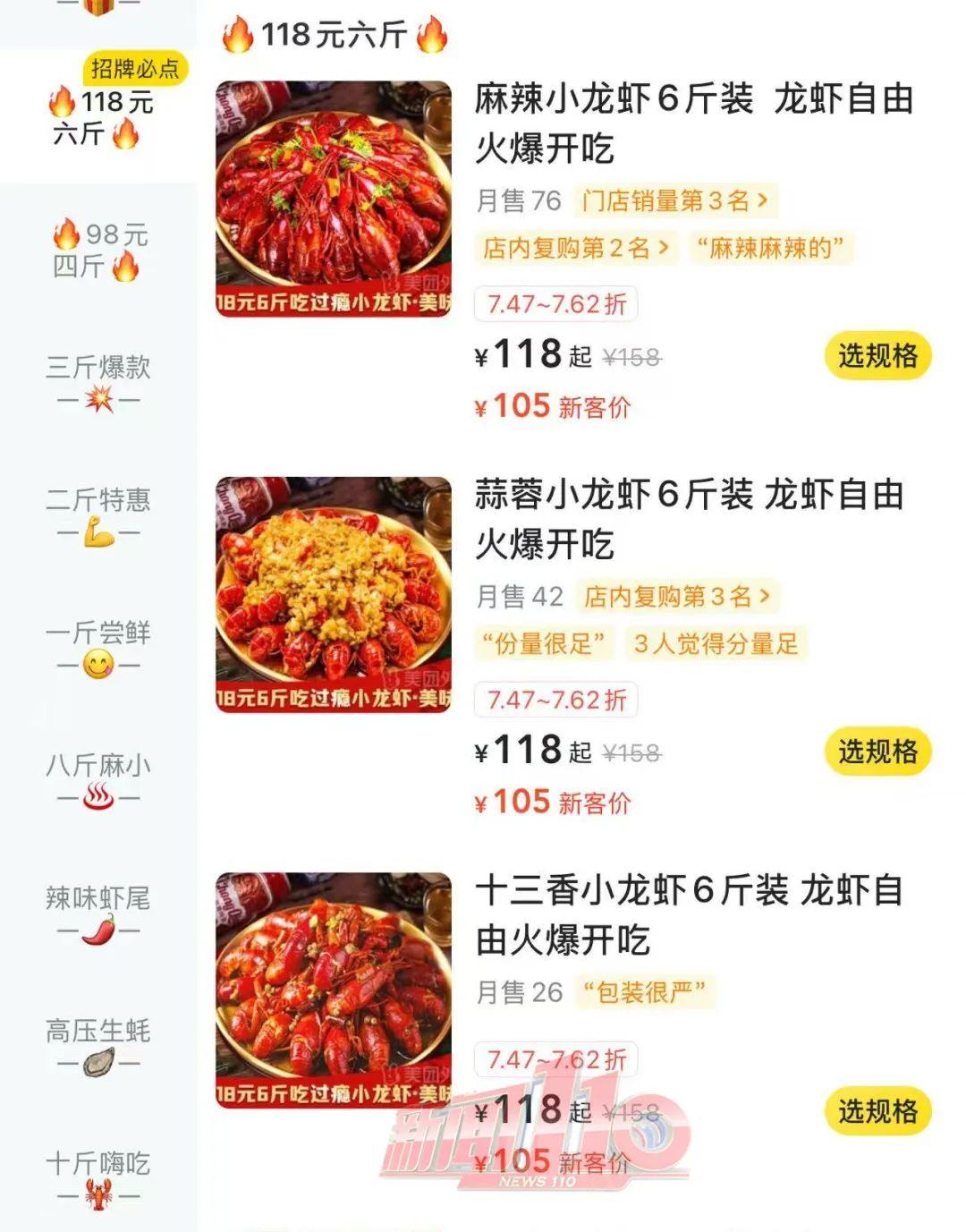Image resolution: width=966 pixels, height=1232 pixels.
Task: Show the 八斤麻小 category
Action: (97, 779)
